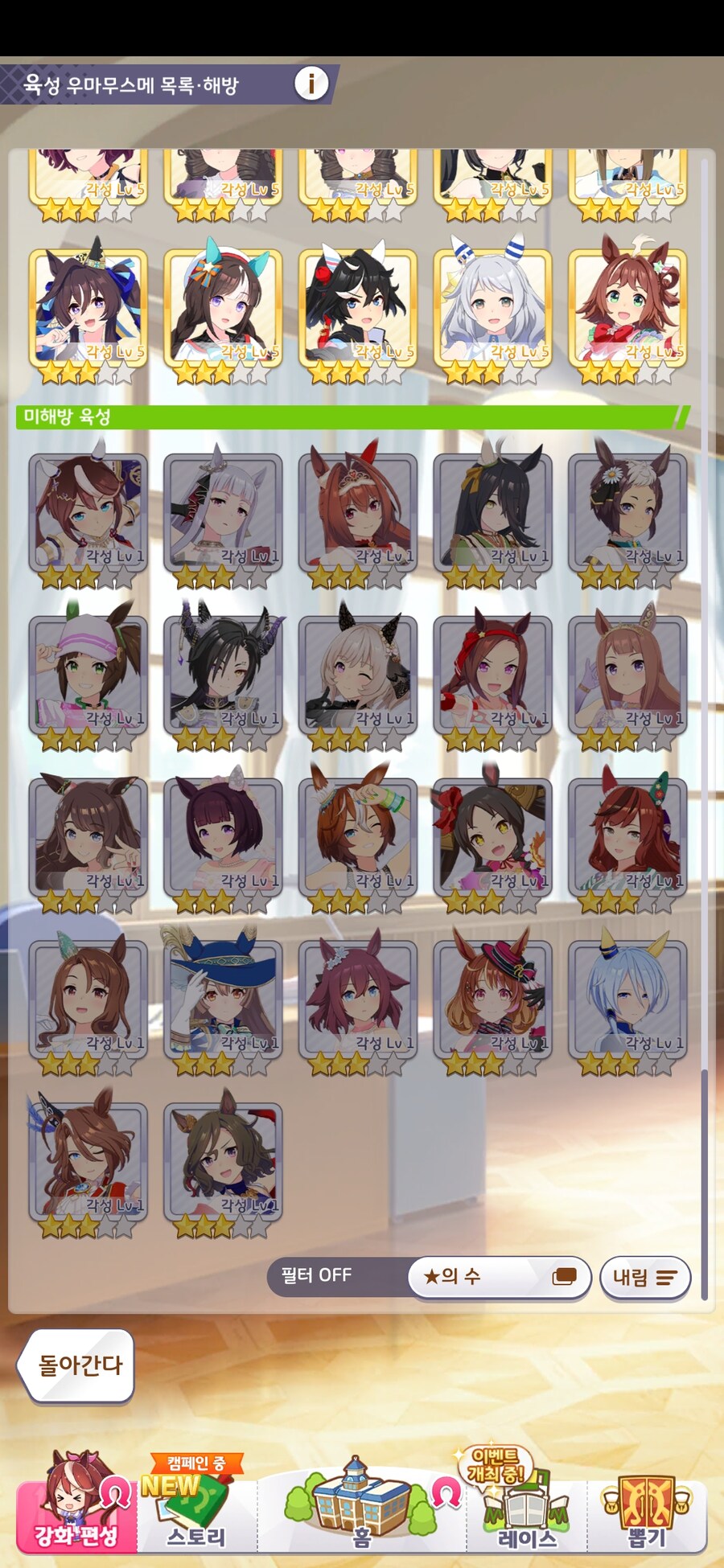Select the locked character with red headband
This screenshot has width=724, height=1568.
point(492,675)
